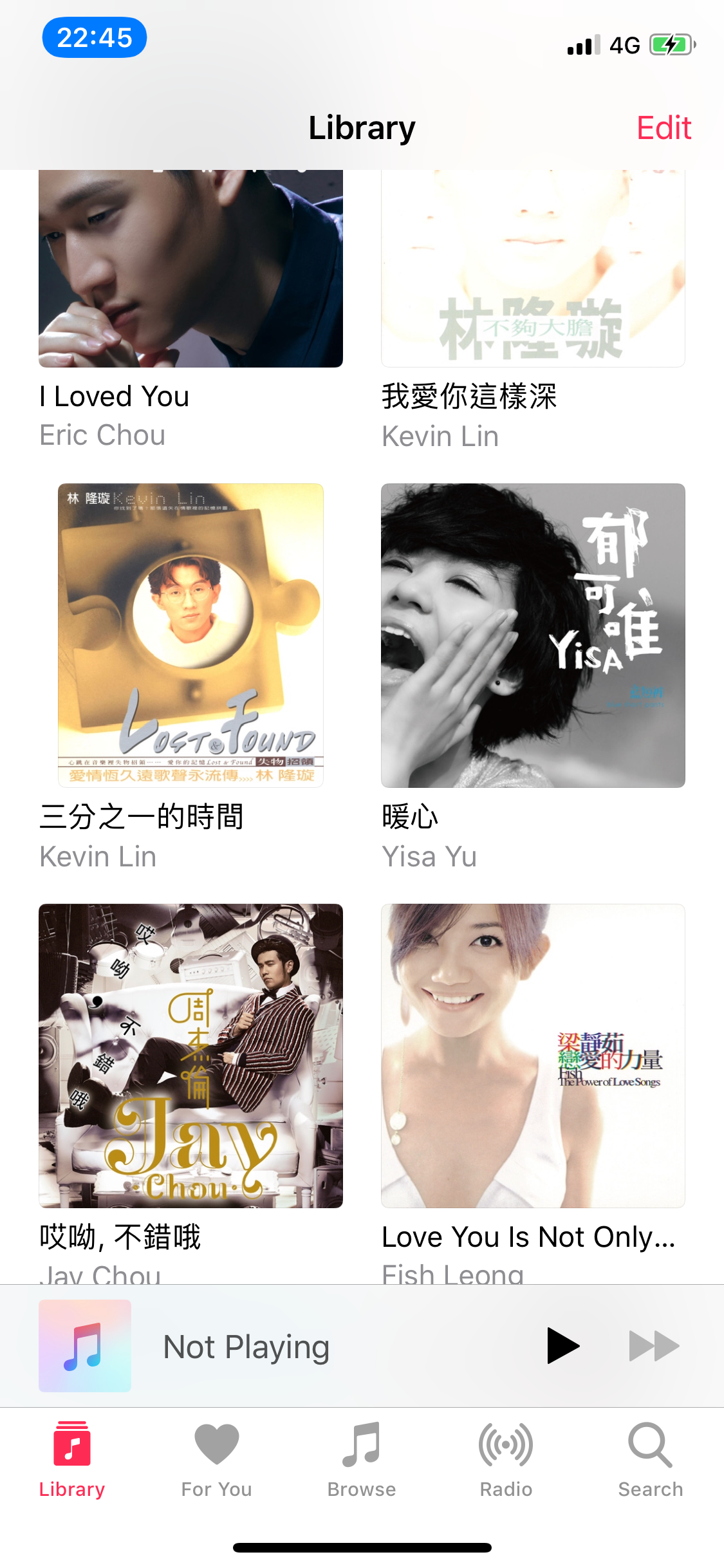Tap the Edit button

click(x=665, y=127)
